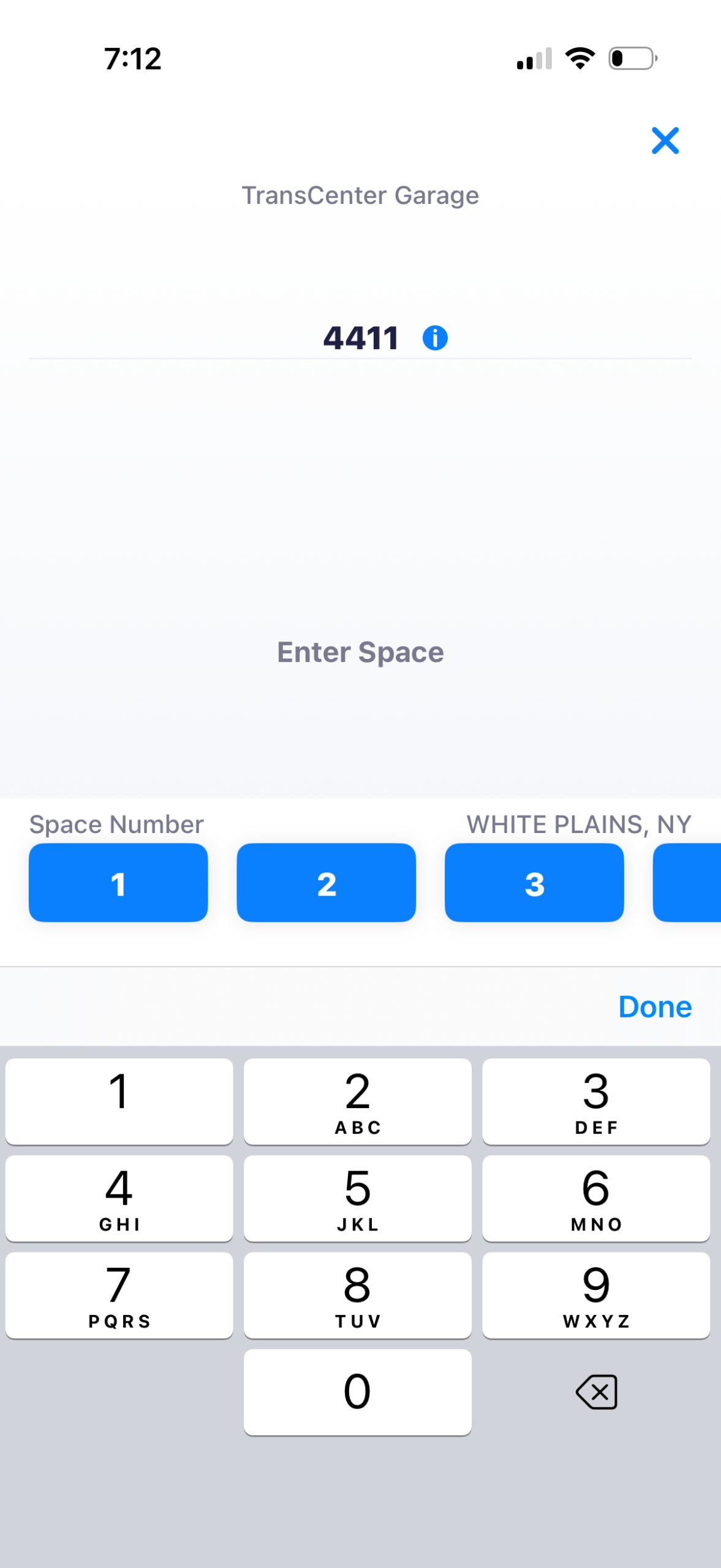Screen dimensions: 721x1568
Task: Select space number 1 blue button
Action: coord(118,883)
